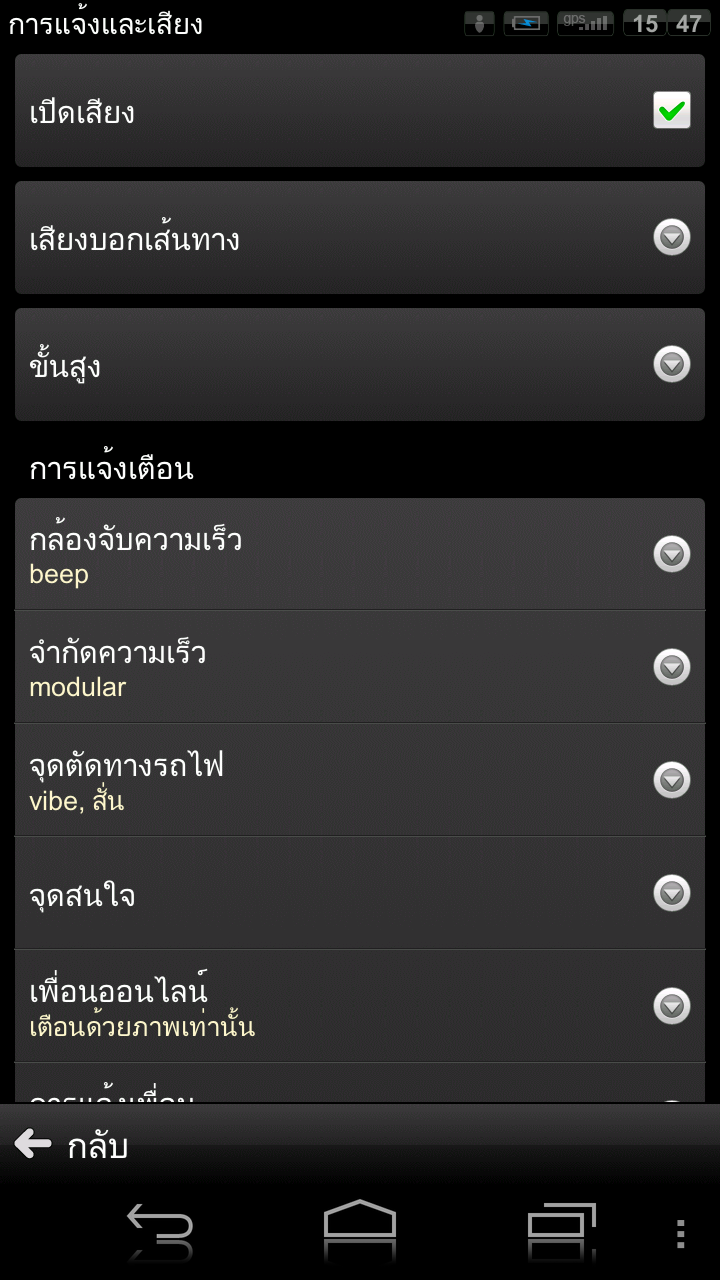Viewport: 720px width, 1280px height.
Task: Open the กล้องจับความเร็ว alert setting
Action: click(360, 555)
